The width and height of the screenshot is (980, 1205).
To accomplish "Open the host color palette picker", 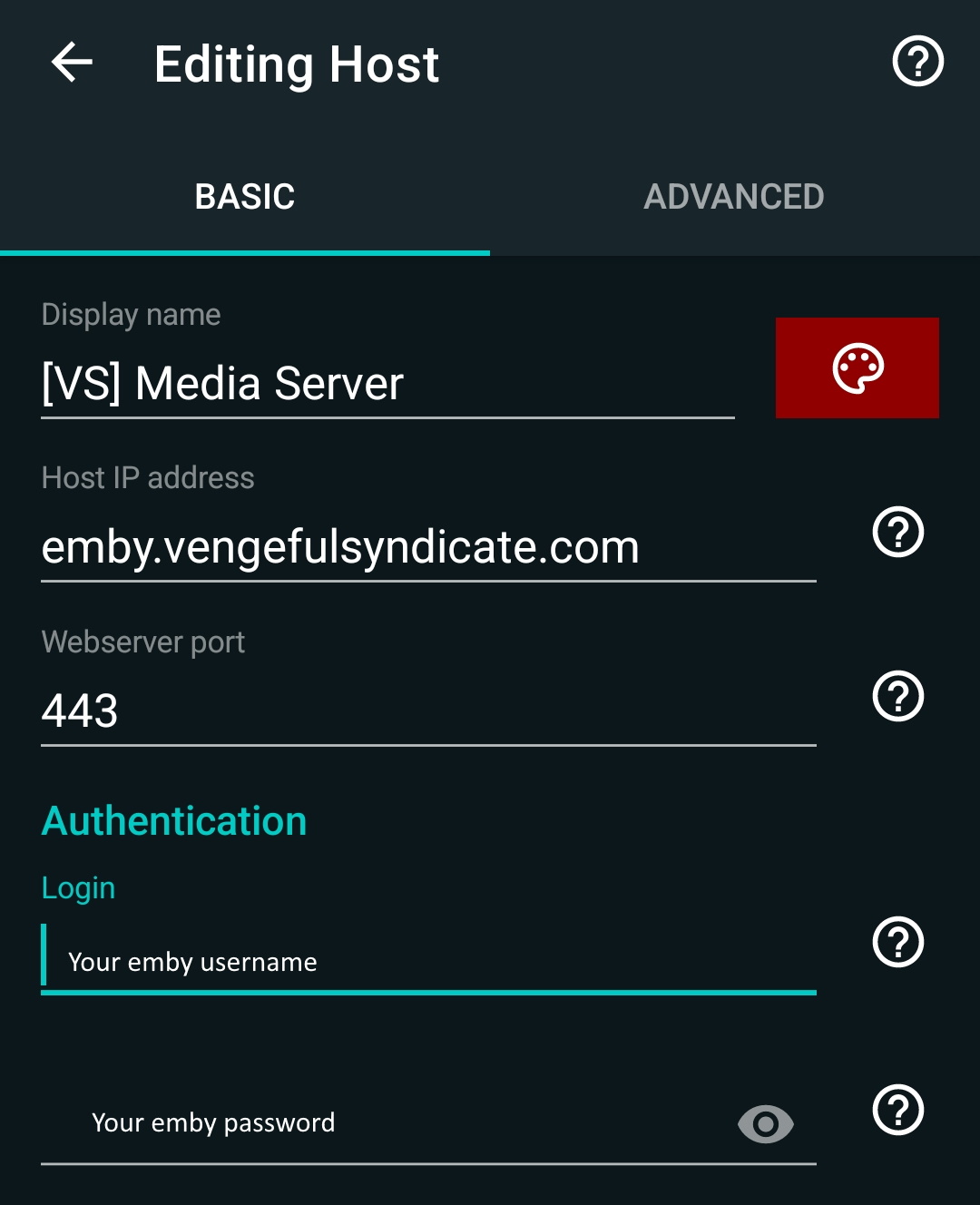I will click(x=857, y=367).
